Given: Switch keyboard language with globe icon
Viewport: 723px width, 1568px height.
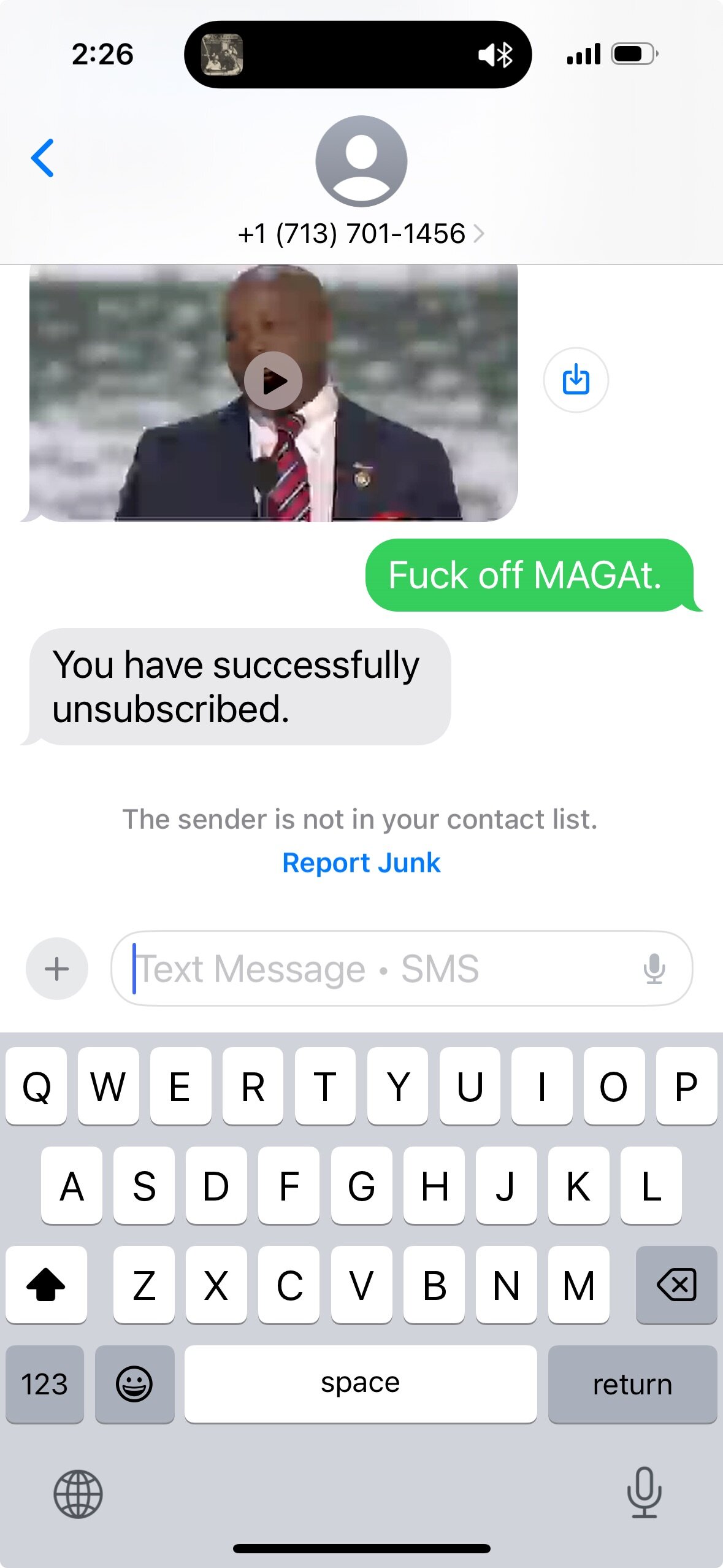Looking at the screenshot, I should tap(78, 1494).
